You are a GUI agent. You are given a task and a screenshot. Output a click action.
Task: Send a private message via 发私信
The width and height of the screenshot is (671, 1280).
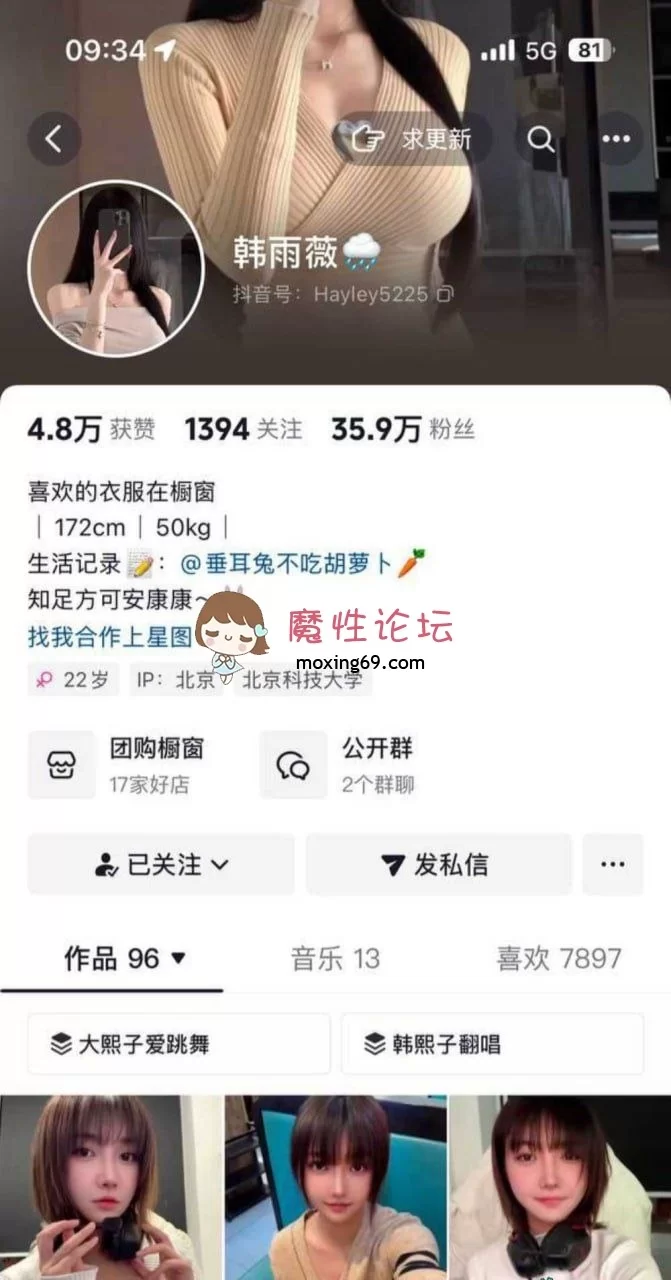pos(438,864)
